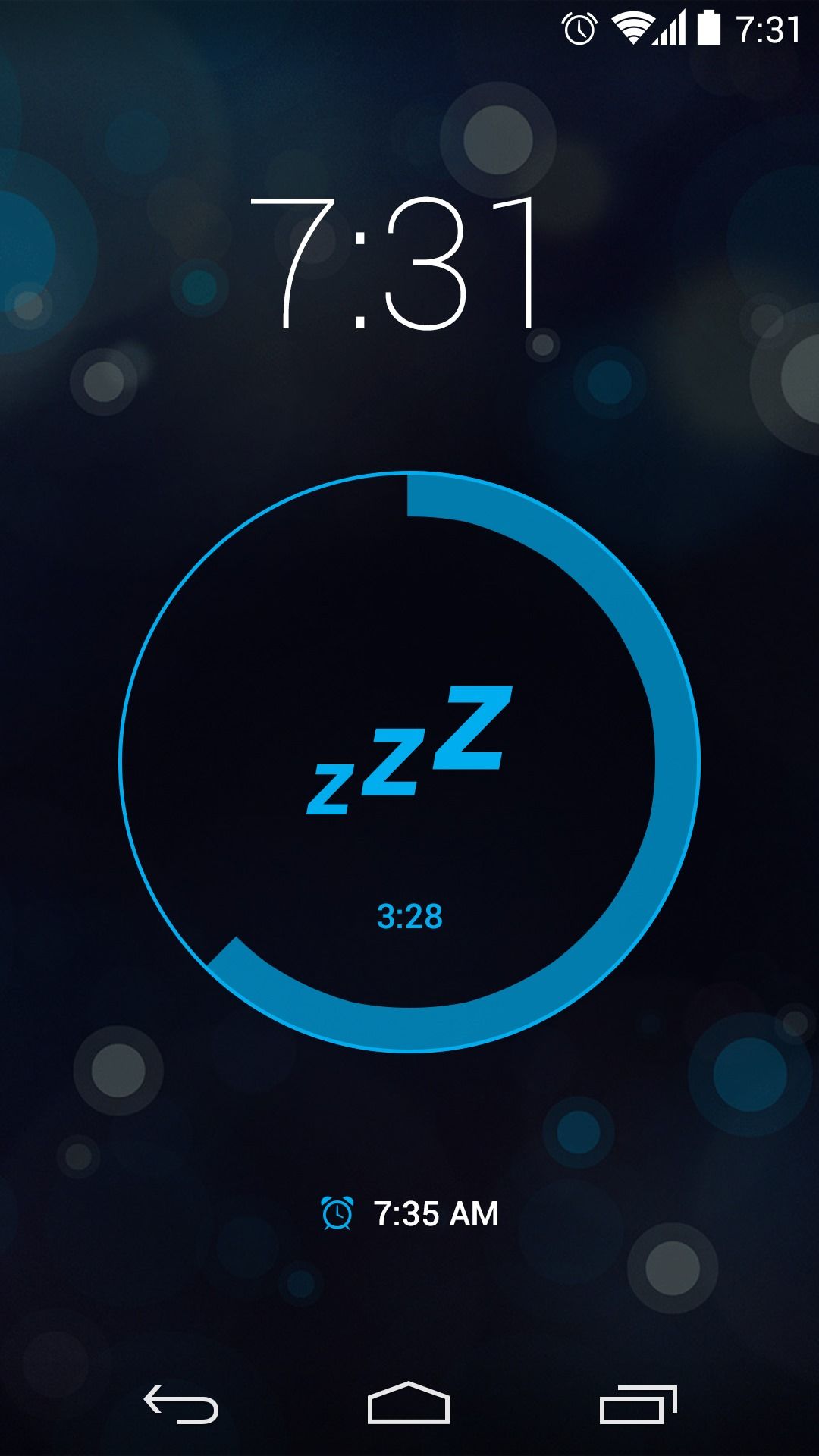Expand sleep details by tapping the 3:28 timer

click(x=409, y=916)
